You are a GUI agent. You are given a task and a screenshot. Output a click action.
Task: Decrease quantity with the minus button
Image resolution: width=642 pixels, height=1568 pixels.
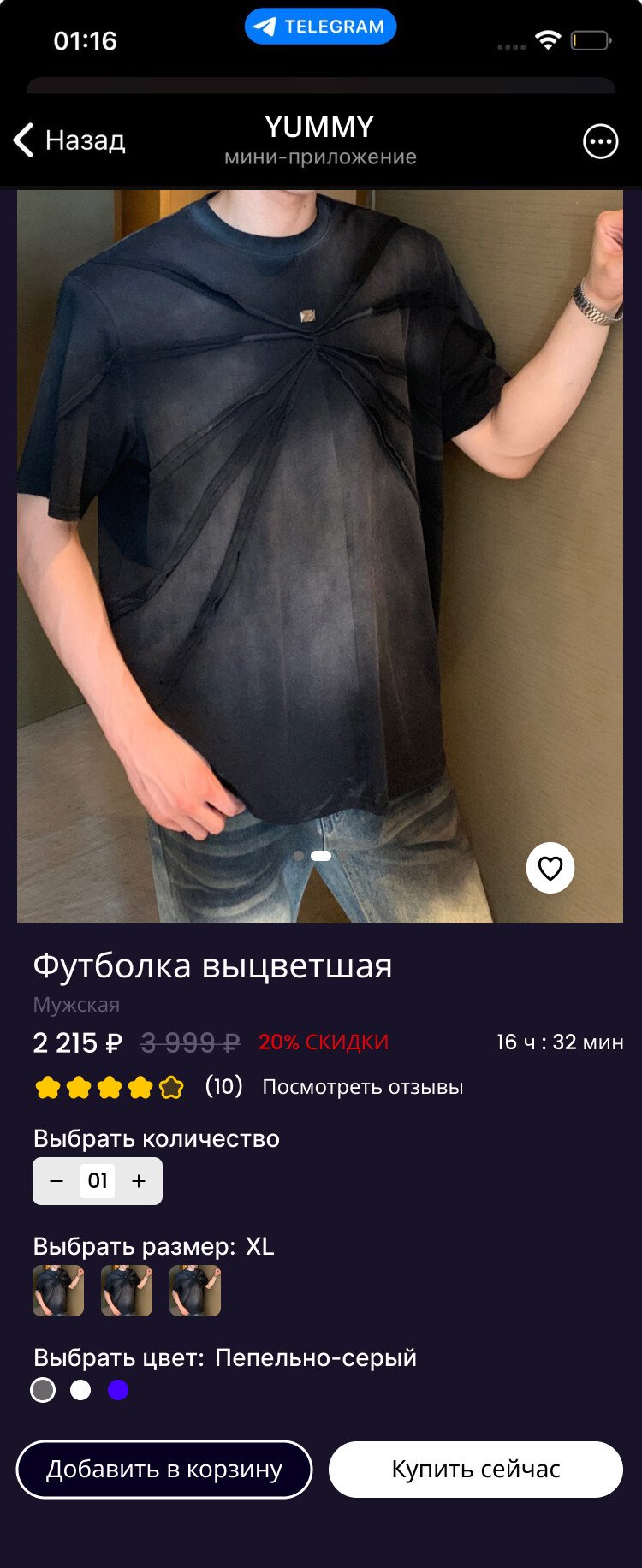click(x=56, y=1181)
